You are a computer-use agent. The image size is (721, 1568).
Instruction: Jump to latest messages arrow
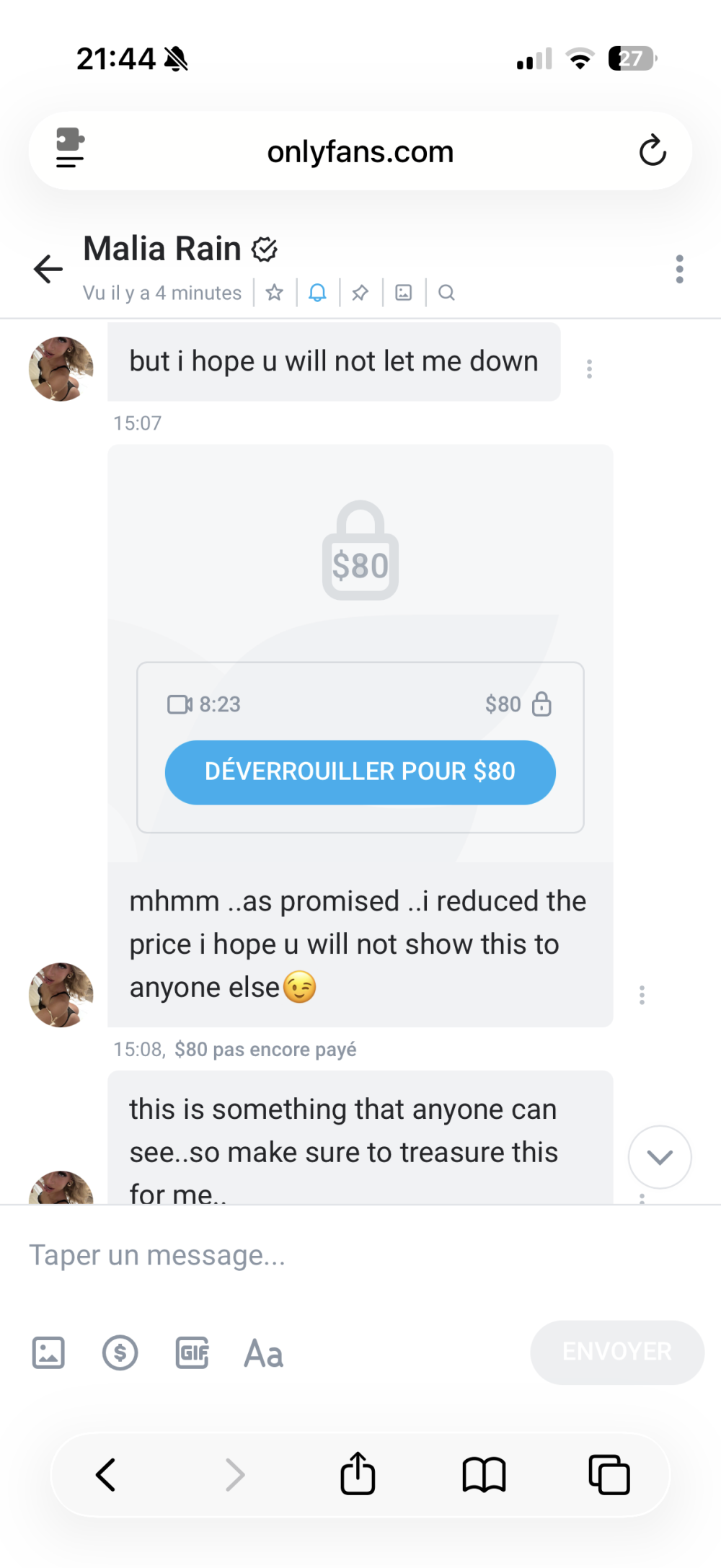660,1157
